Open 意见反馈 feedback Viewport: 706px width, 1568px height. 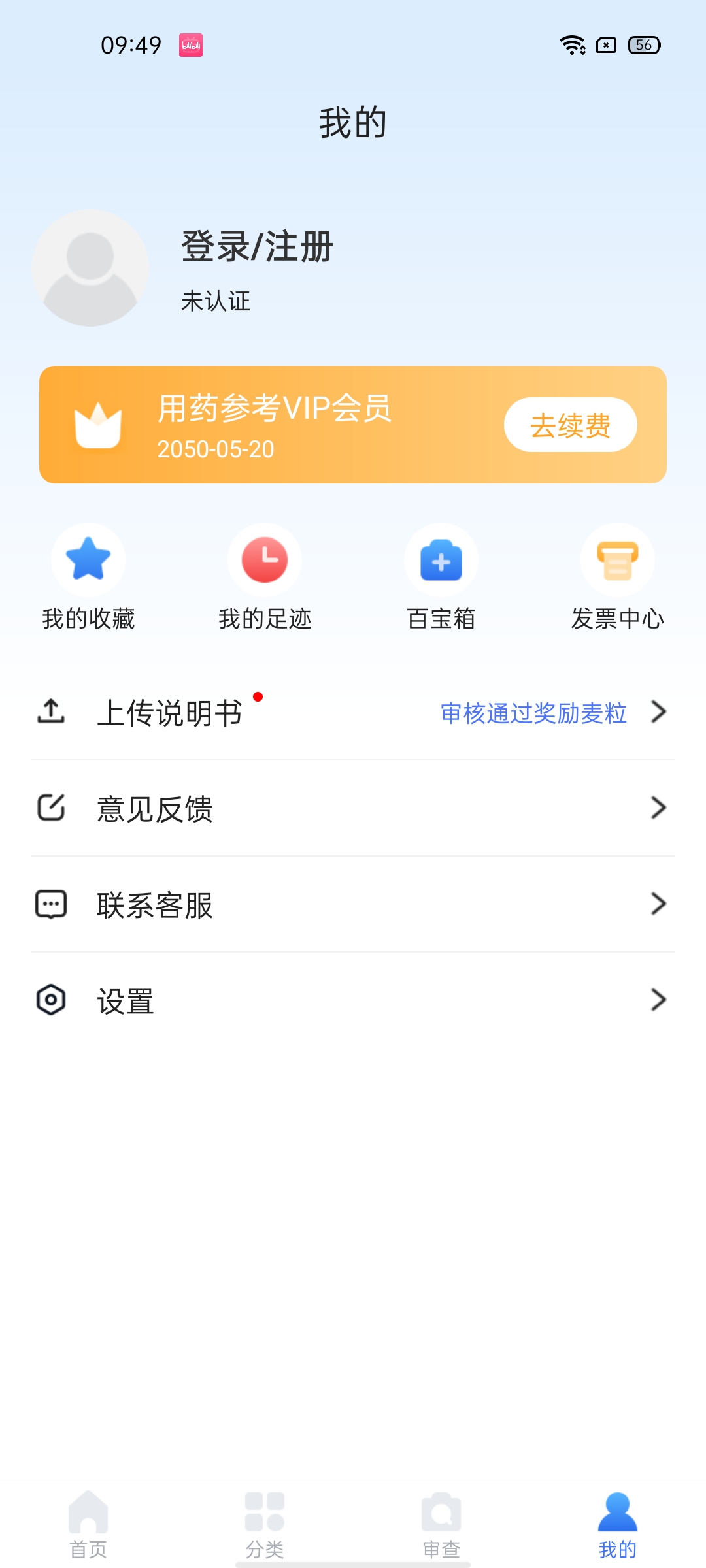tap(353, 808)
